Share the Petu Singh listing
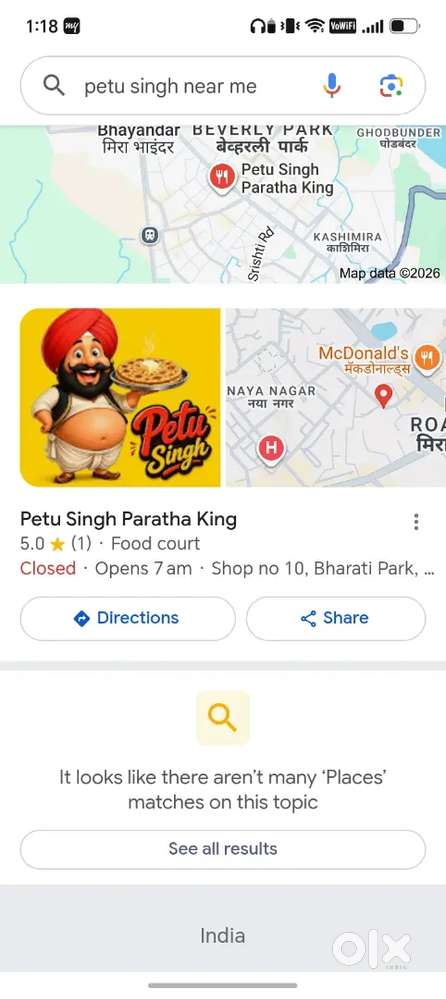 pyautogui.click(x=336, y=618)
